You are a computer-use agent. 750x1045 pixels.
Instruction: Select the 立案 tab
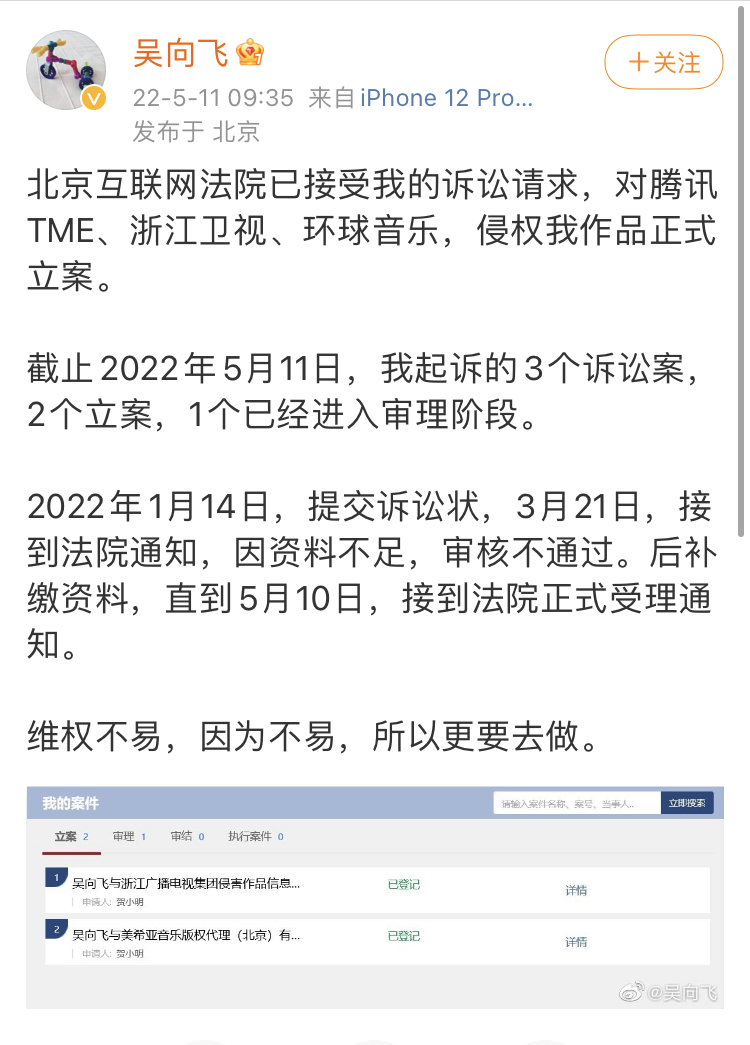(x=68, y=837)
